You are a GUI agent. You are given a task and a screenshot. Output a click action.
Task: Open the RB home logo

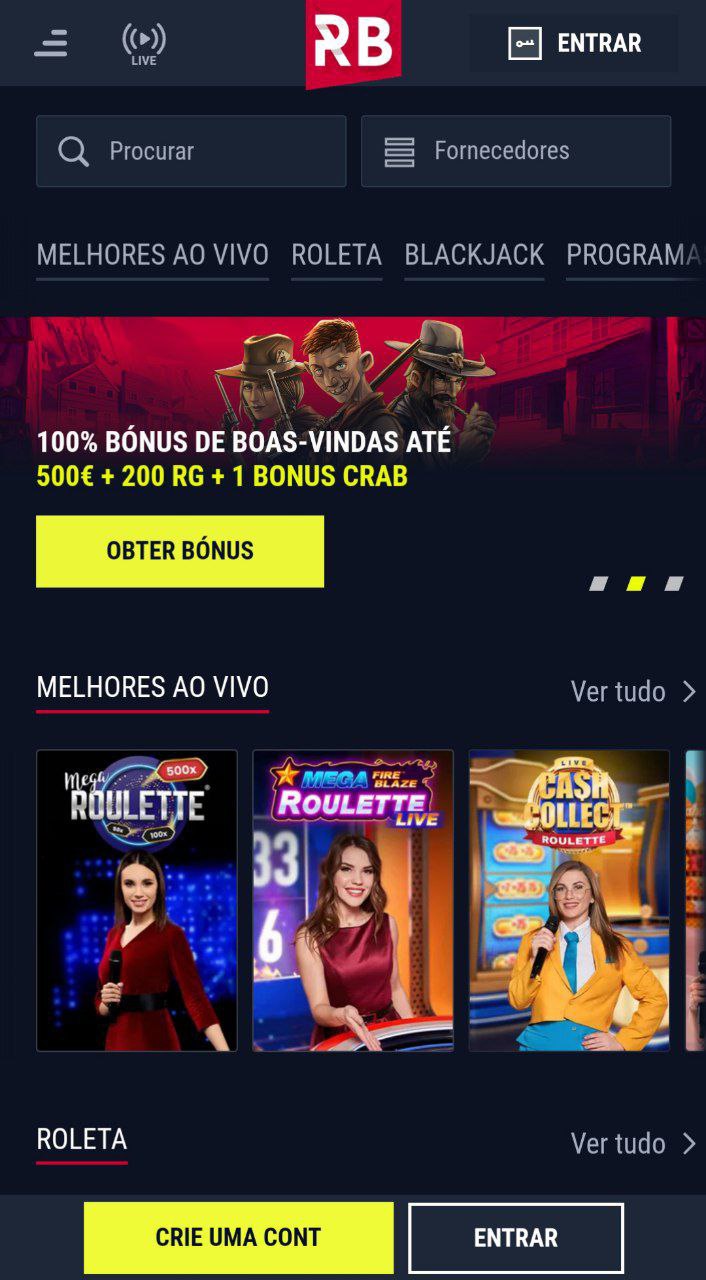point(353,43)
